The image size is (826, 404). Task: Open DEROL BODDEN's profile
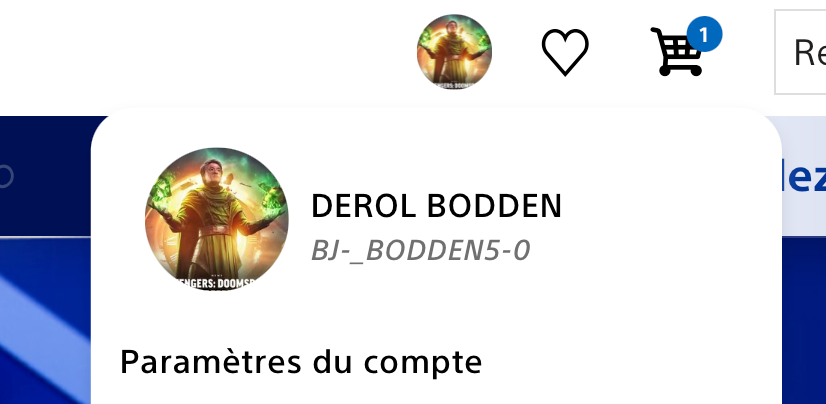(436, 206)
